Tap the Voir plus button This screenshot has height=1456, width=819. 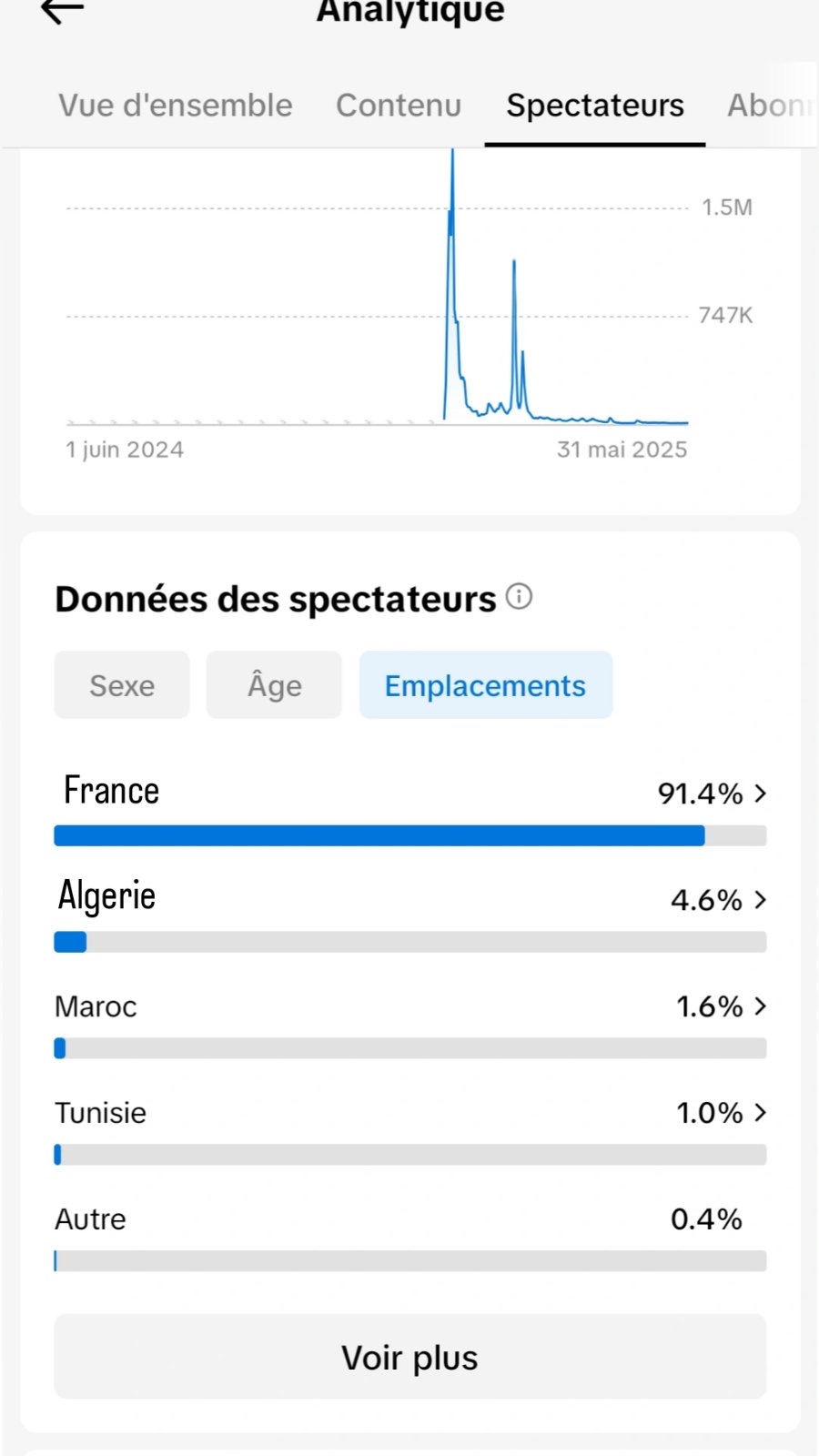tap(409, 1357)
